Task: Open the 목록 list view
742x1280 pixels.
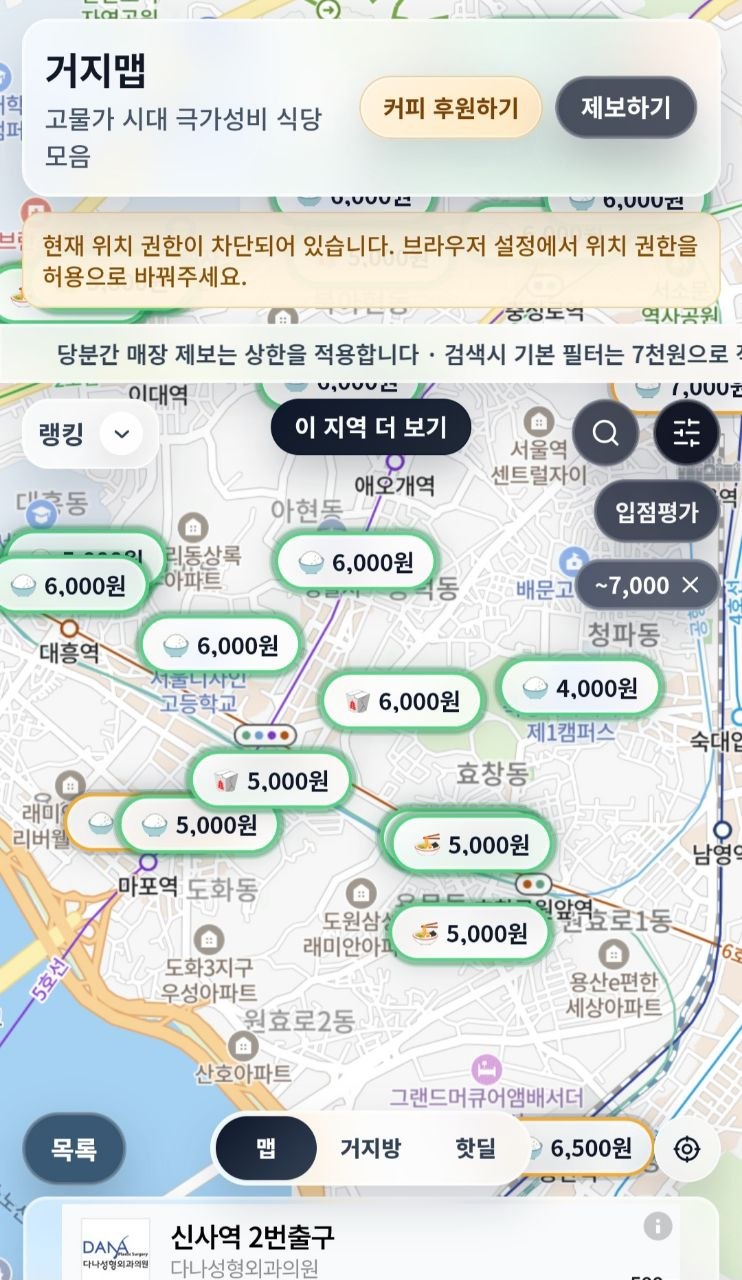Action: tap(74, 1149)
